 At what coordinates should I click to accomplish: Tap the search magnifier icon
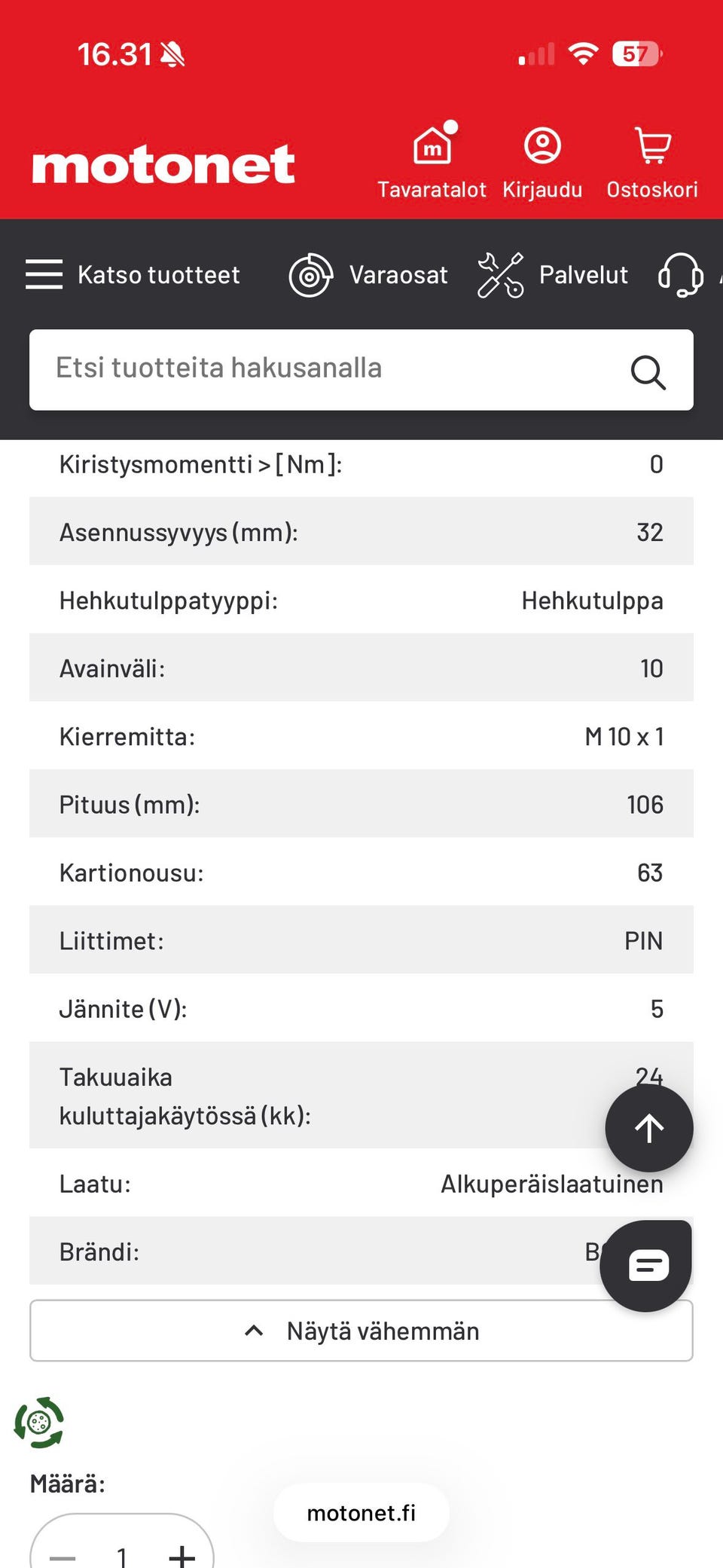[648, 373]
